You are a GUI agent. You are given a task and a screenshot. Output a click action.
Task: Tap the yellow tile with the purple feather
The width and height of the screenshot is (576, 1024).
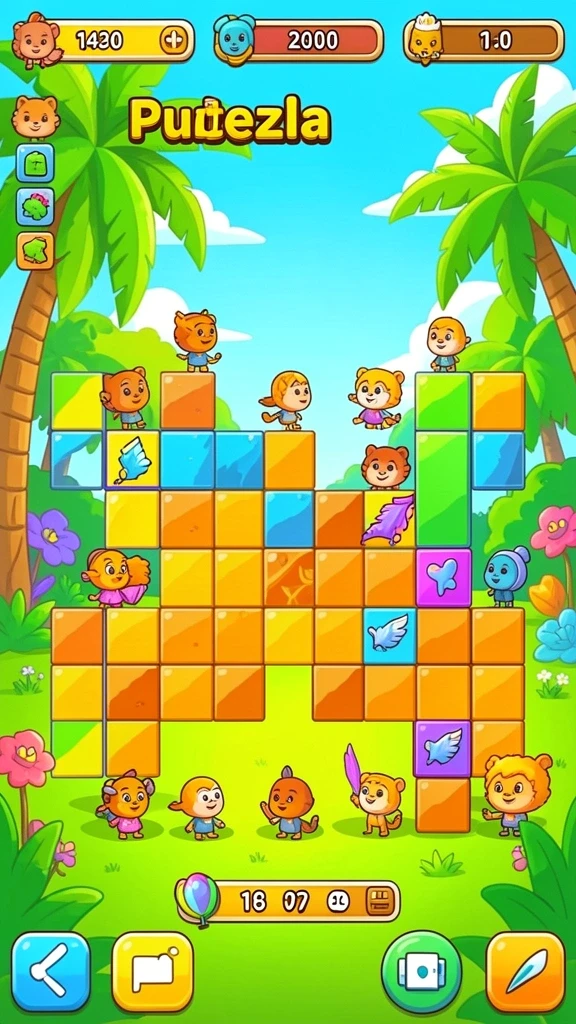coord(389,519)
